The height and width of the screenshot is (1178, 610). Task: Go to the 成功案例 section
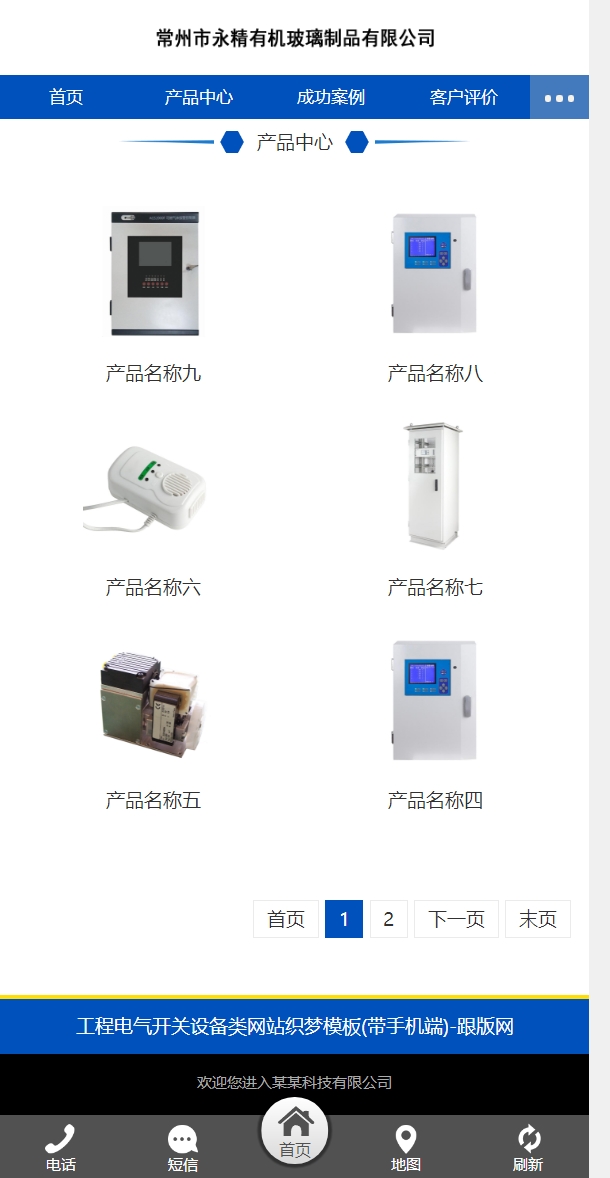point(331,97)
